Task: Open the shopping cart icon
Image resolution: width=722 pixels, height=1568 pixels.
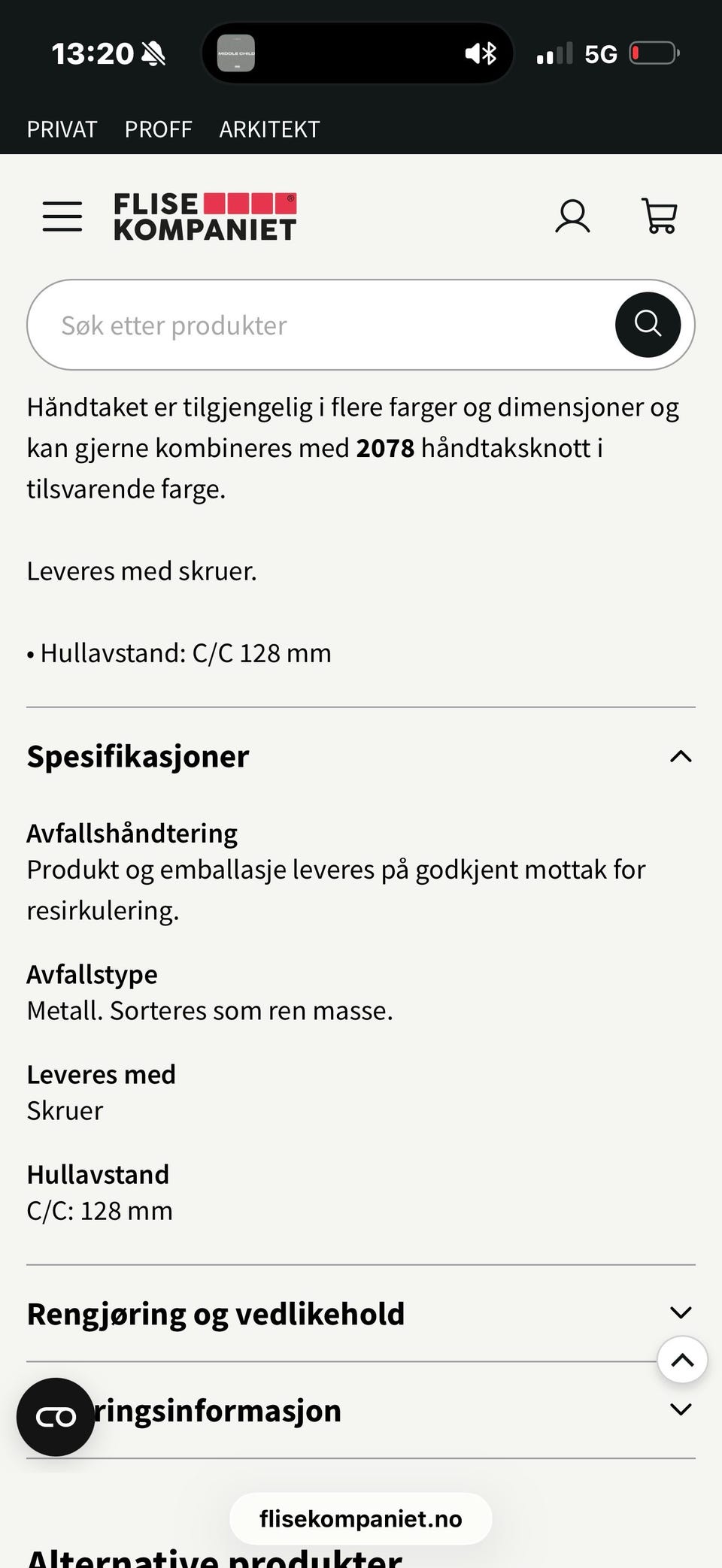Action: tap(659, 216)
